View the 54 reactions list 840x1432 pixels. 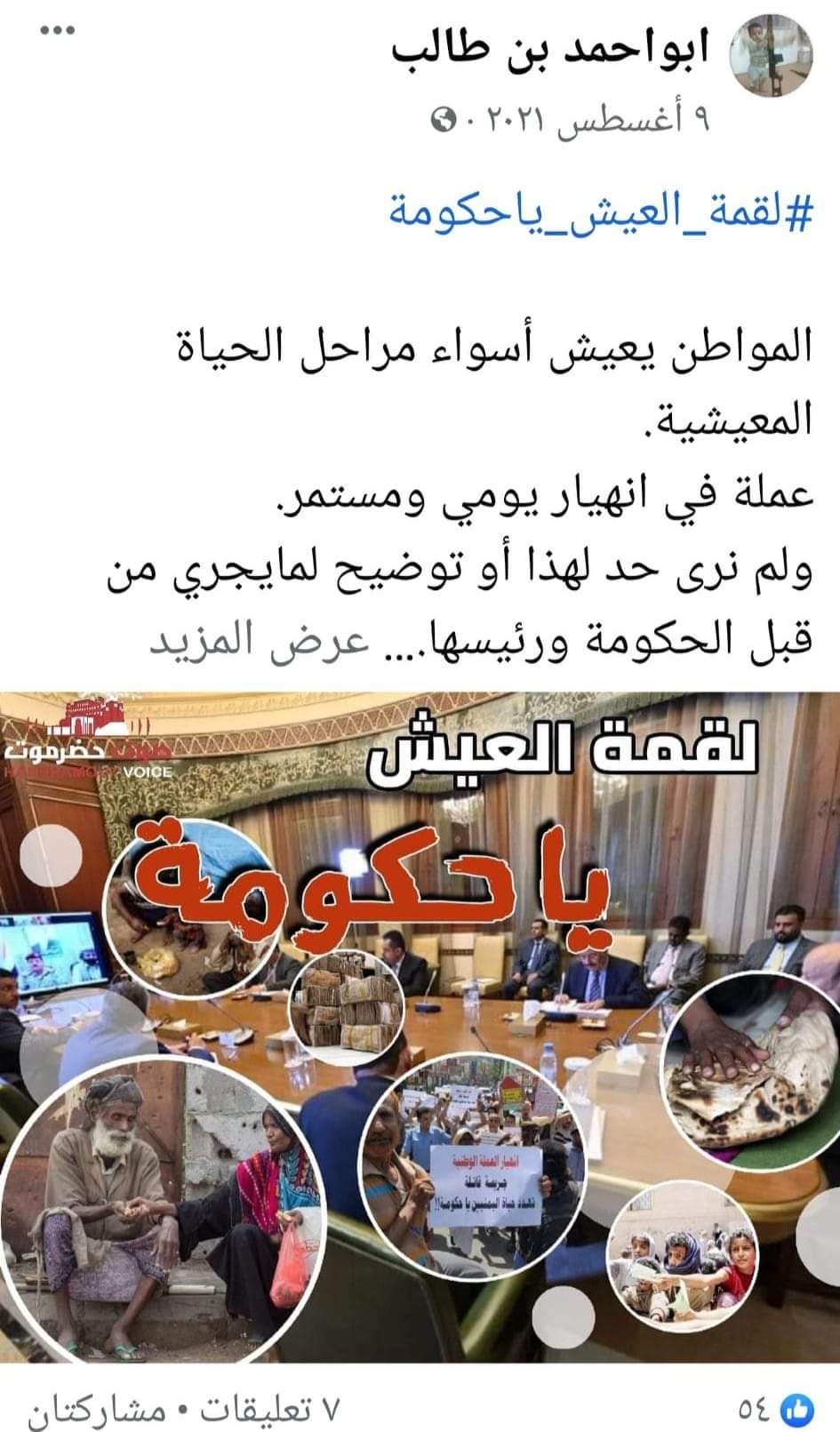(x=775, y=1407)
